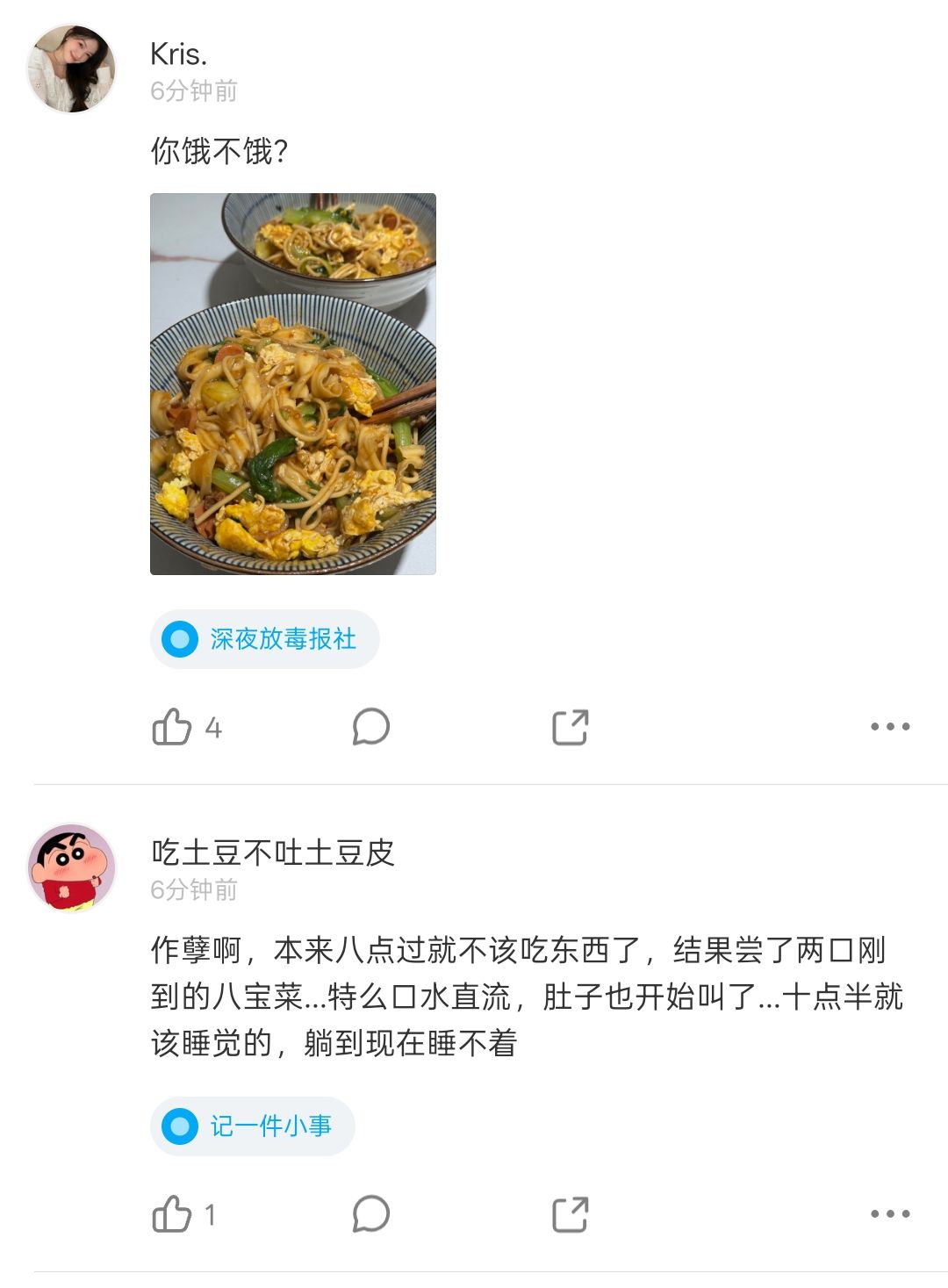Comment on Kris.'s post
This screenshot has height=1288, width=948.
(x=370, y=727)
